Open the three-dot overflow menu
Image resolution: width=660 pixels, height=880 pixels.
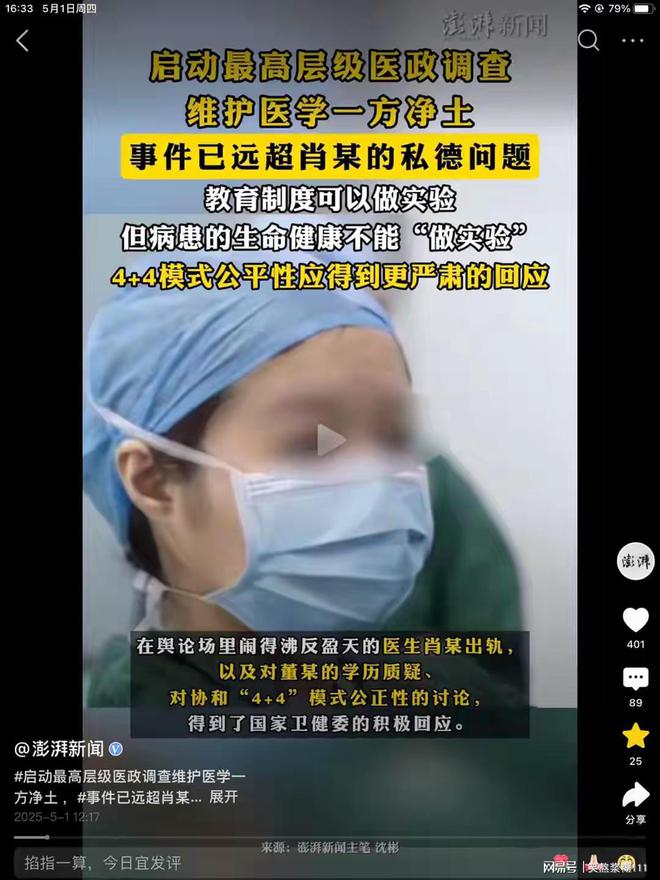point(633,41)
